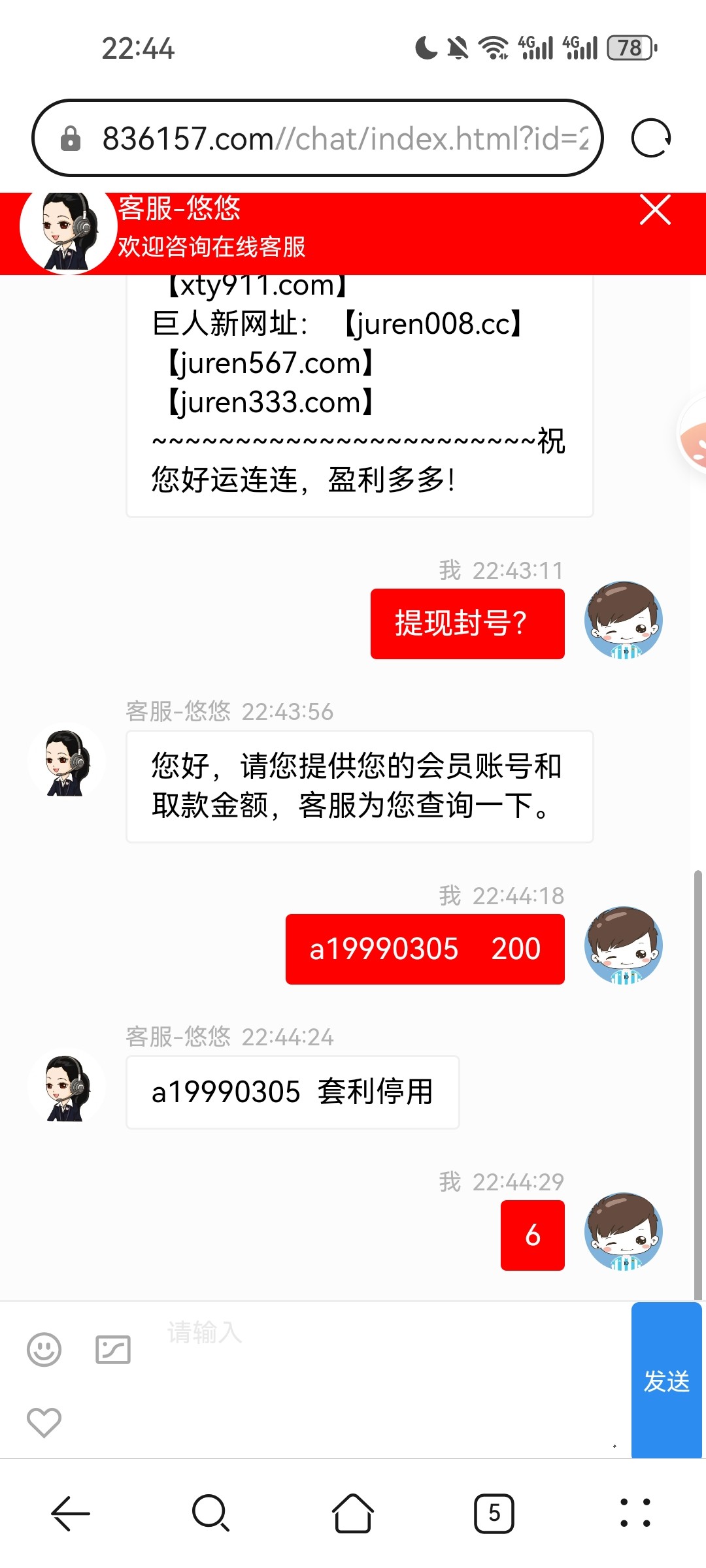View the 5 open tabs

494,1513
